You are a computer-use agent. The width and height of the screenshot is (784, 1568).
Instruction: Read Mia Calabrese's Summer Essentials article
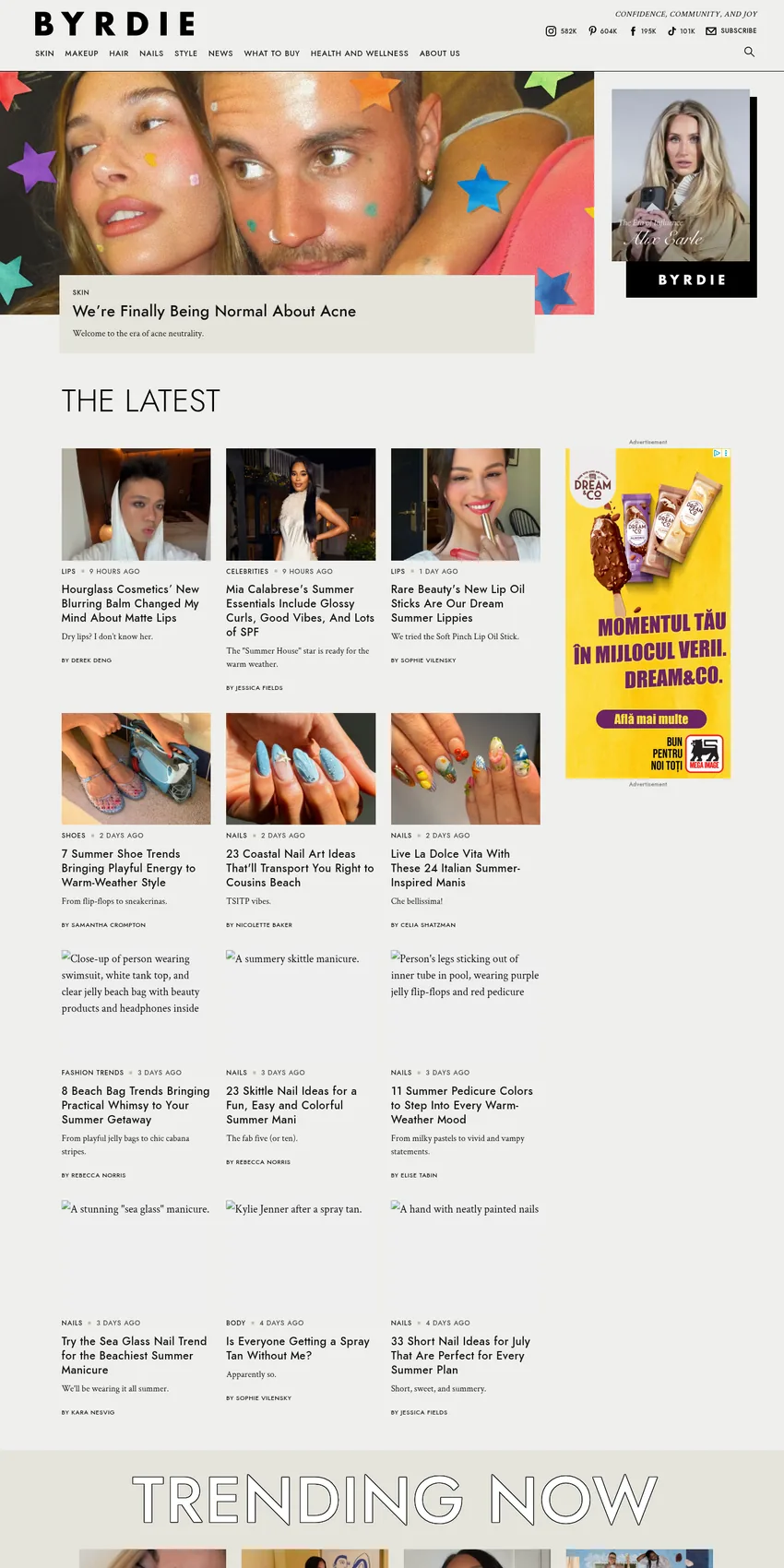300,611
